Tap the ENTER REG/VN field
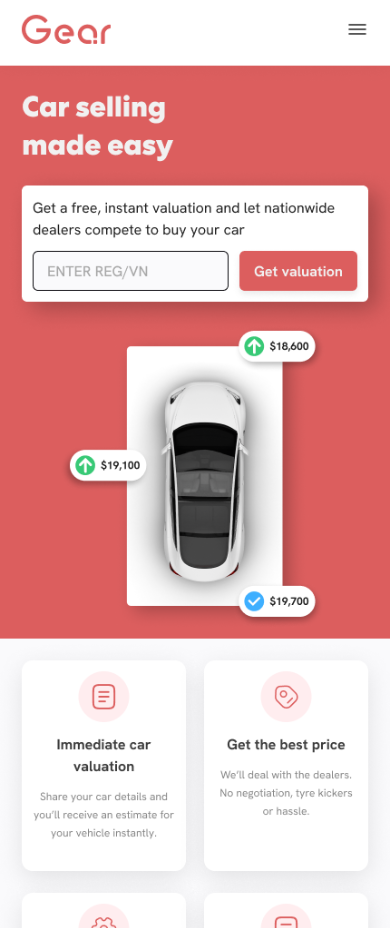Viewport: 390px width, 928px height. [x=131, y=271]
